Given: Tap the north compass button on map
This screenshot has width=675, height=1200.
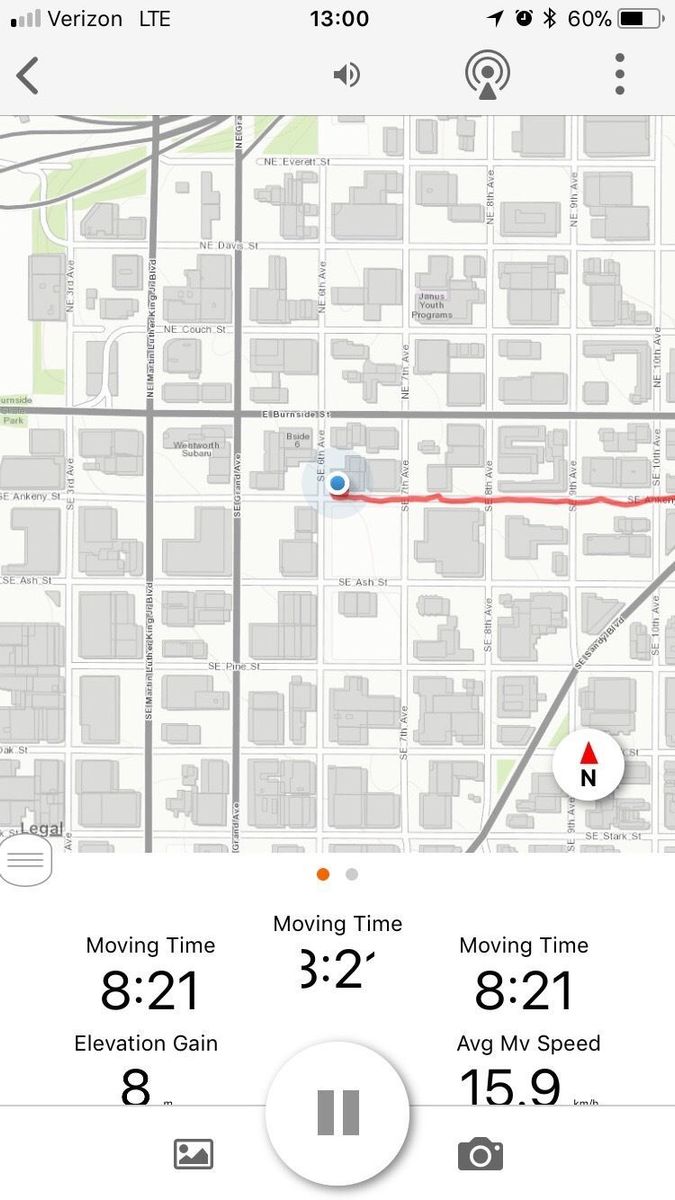Looking at the screenshot, I should (x=588, y=765).
